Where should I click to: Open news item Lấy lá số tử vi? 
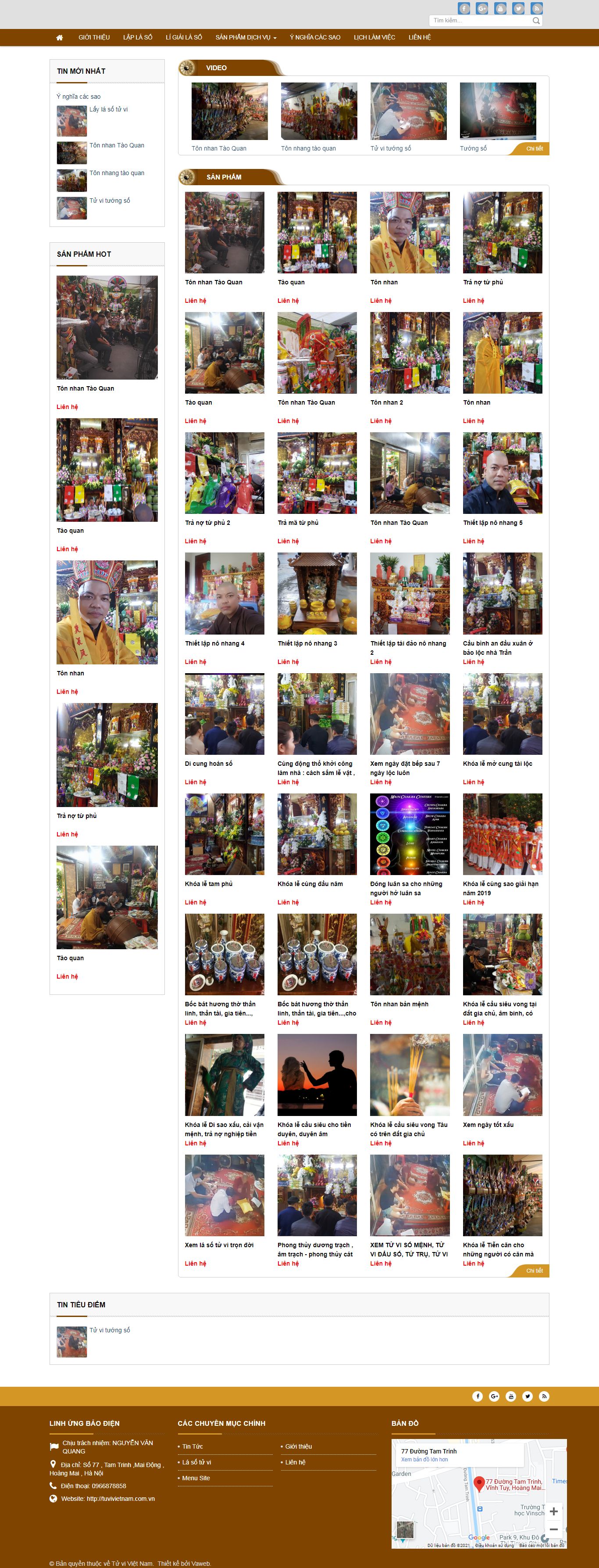pyautogui.click(x=108, y=110)
